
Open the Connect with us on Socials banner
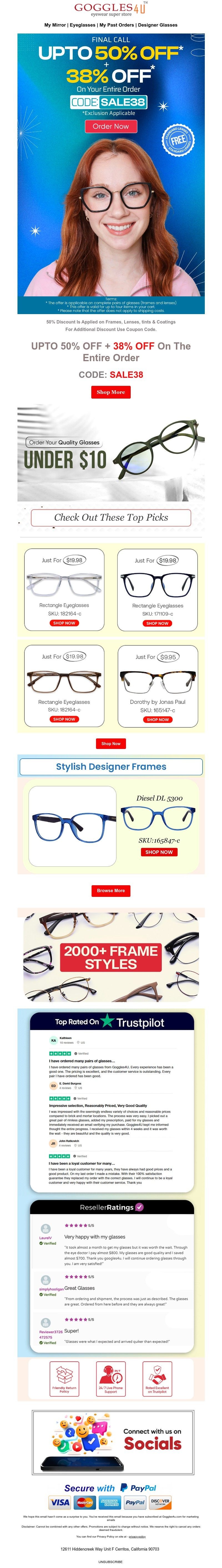(x=110, y=1442)
